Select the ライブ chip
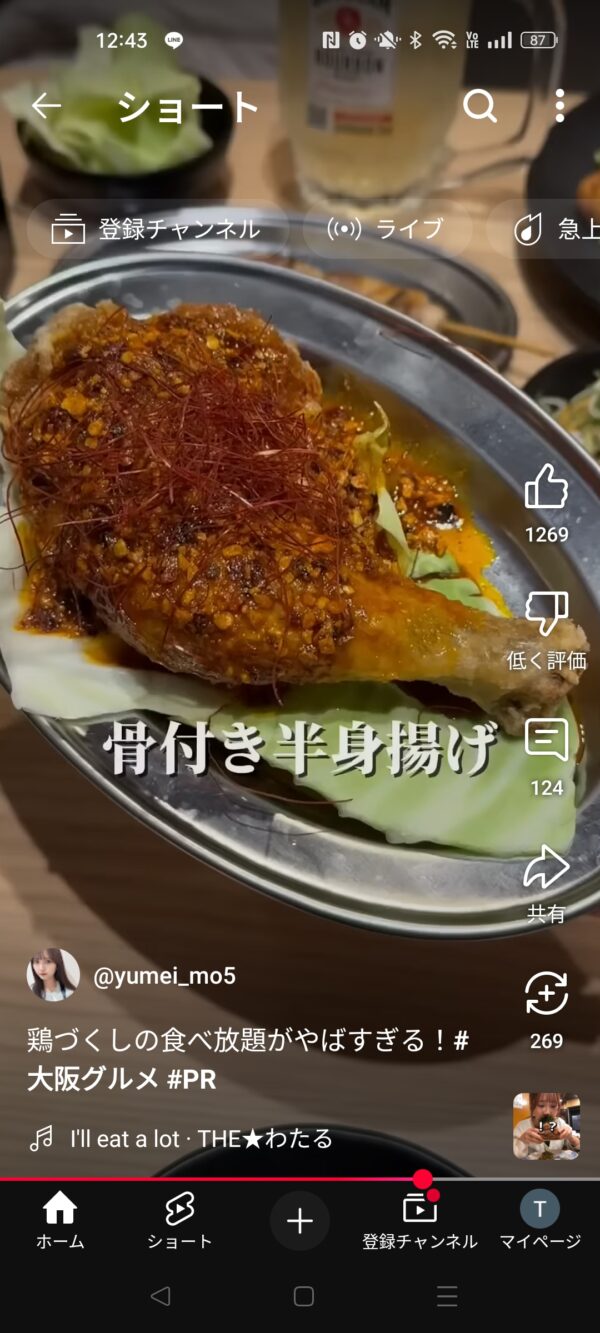This screenshot has height=1333, width=600. coord(386,229)
